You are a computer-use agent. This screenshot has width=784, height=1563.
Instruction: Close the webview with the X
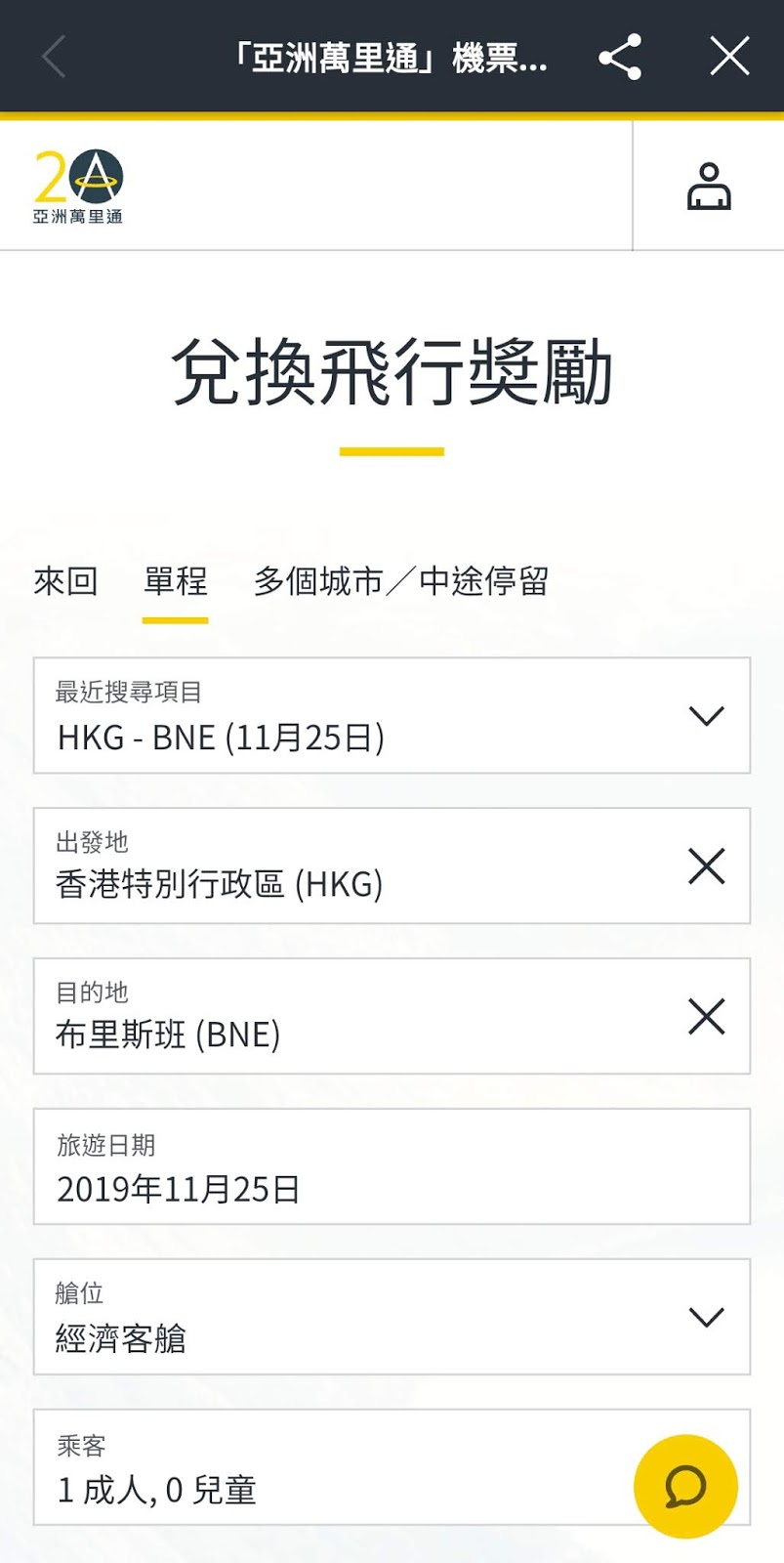(x=729, y=57)
